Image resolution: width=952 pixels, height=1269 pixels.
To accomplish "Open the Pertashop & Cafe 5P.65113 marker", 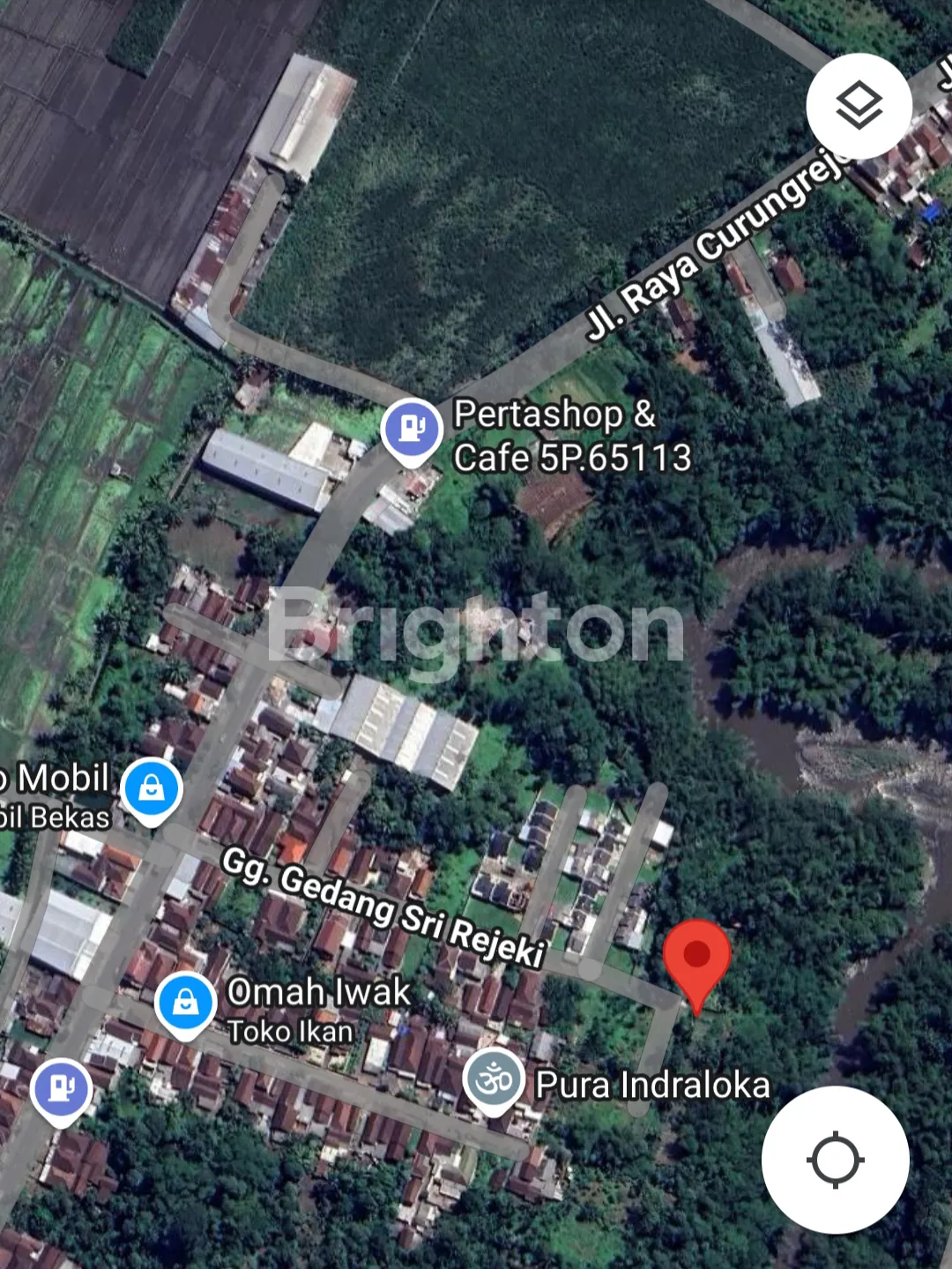I will [x=411, y=429].
